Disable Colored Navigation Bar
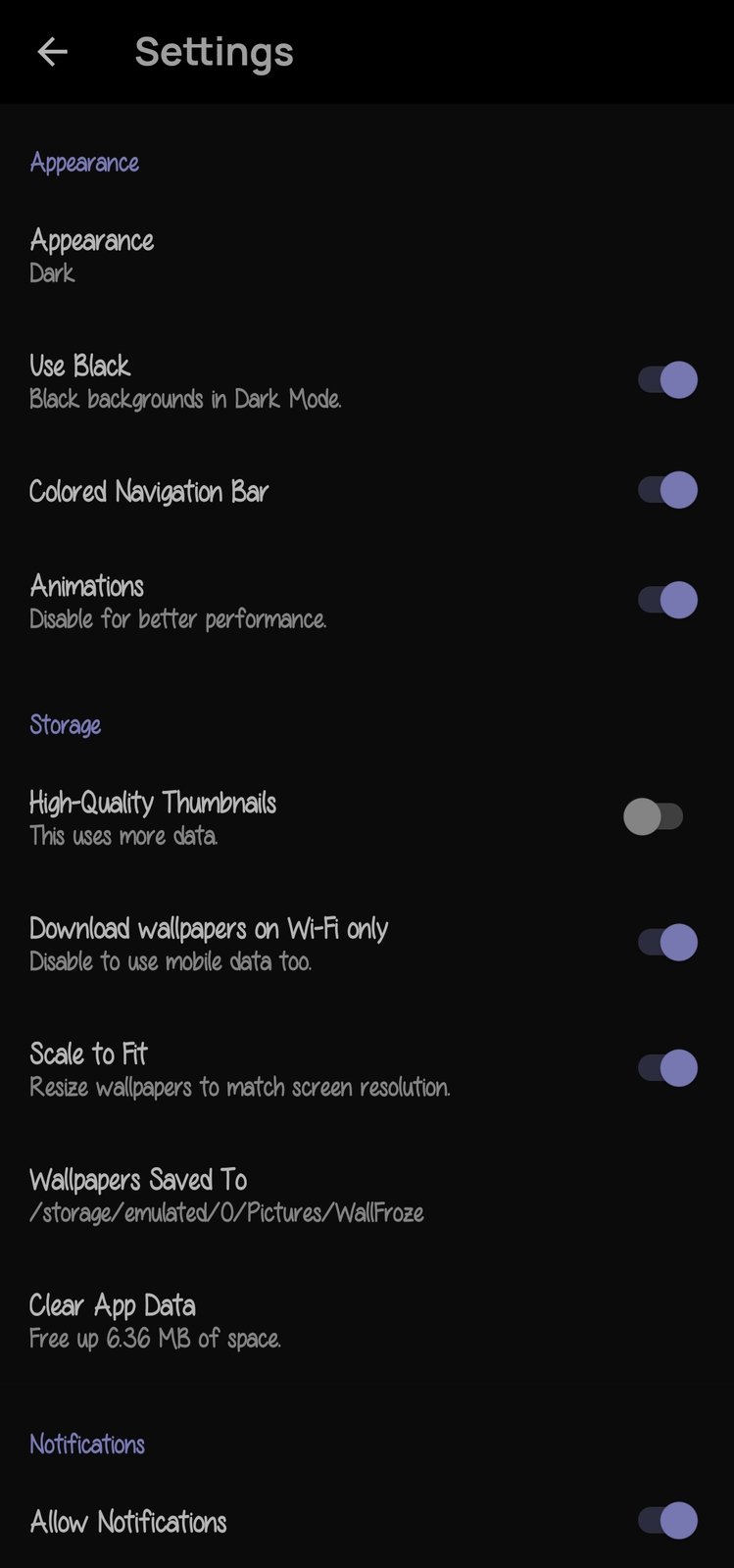 coord(667,490)
